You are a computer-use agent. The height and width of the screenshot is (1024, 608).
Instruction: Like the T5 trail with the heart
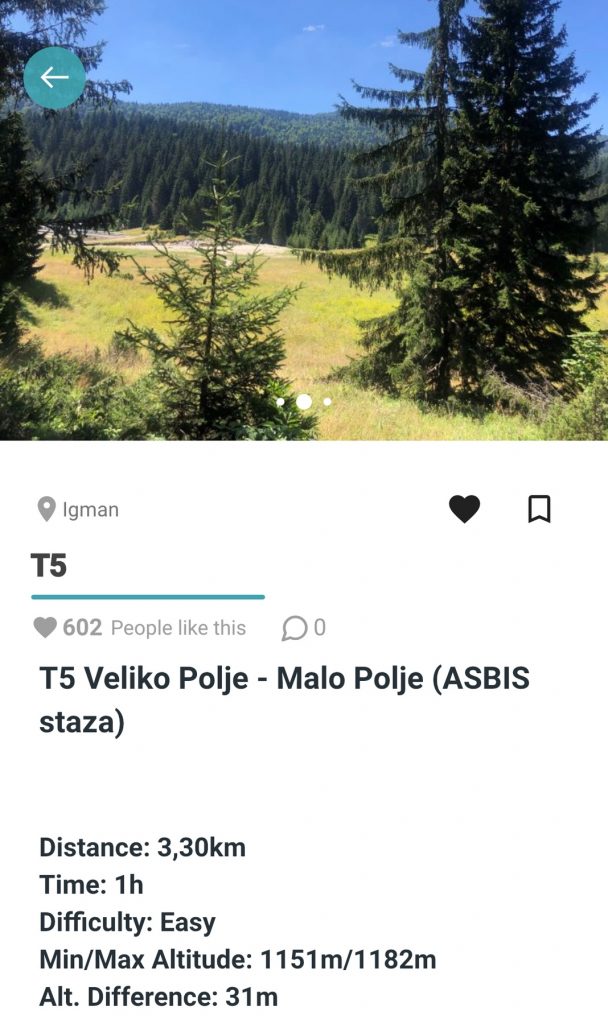(464, 509)
